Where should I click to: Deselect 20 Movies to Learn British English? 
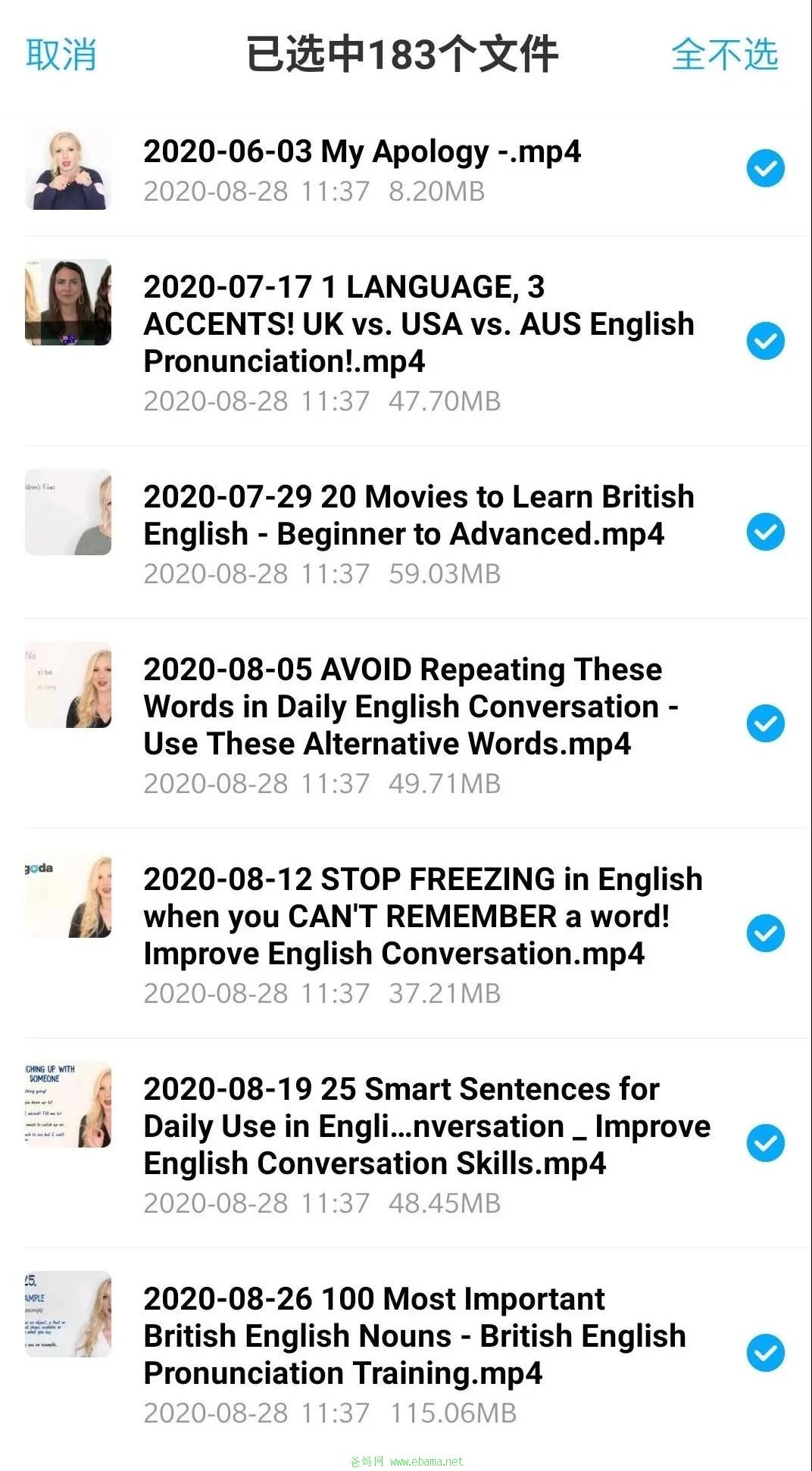(765, 532)
